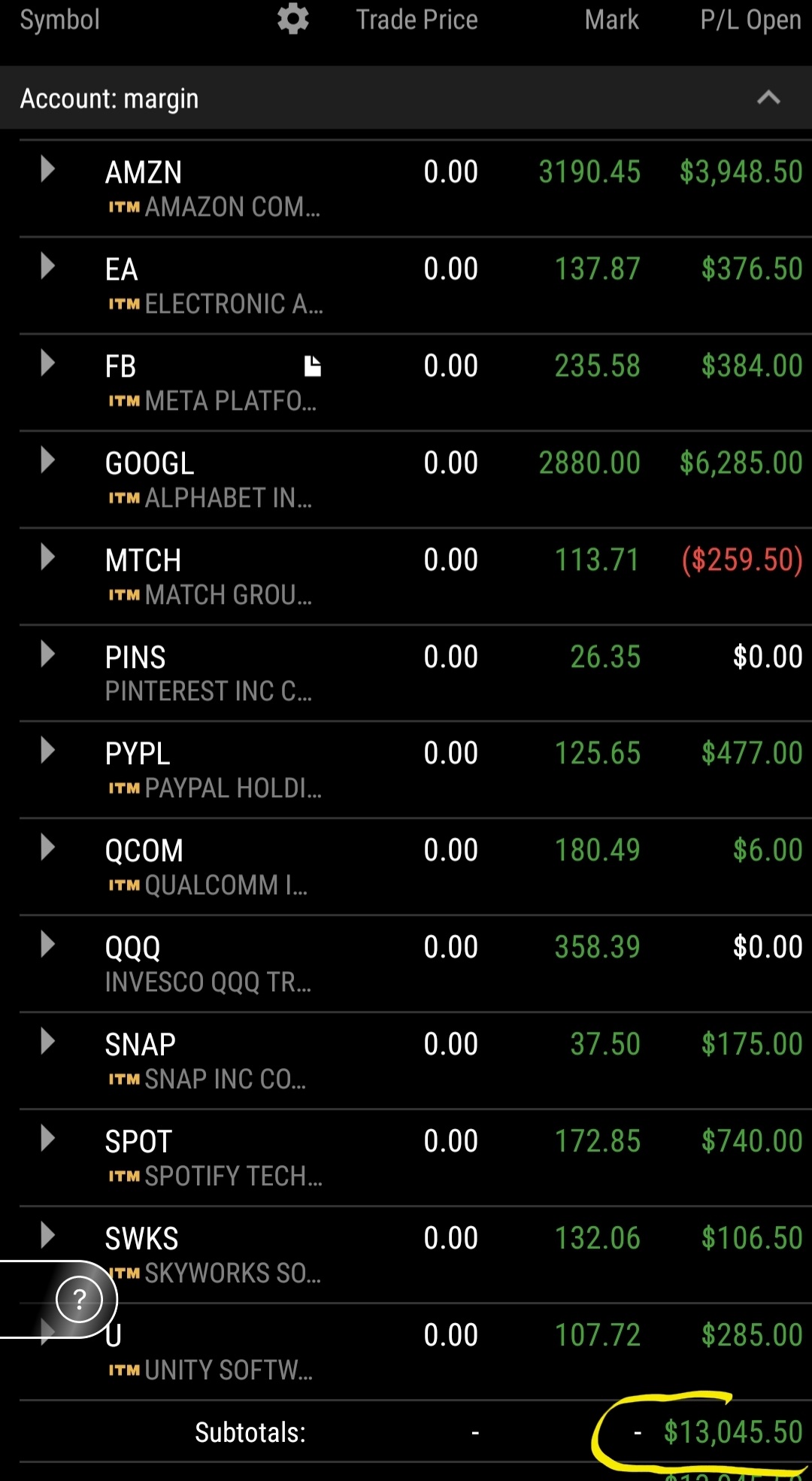
Task: Expand the GOOGL position row
Action: [47, 460]
